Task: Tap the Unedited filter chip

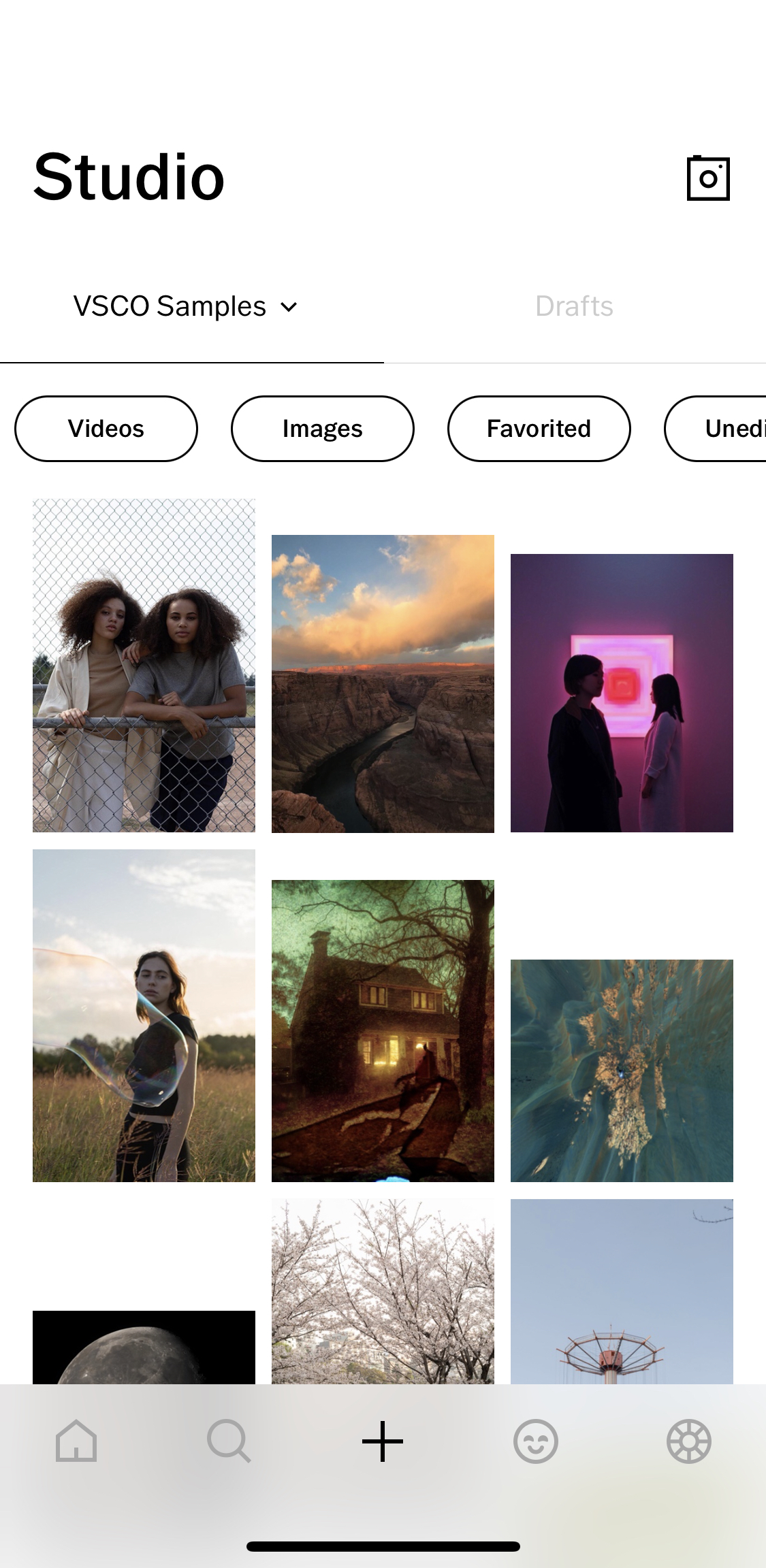Action: tap(716, 429)
